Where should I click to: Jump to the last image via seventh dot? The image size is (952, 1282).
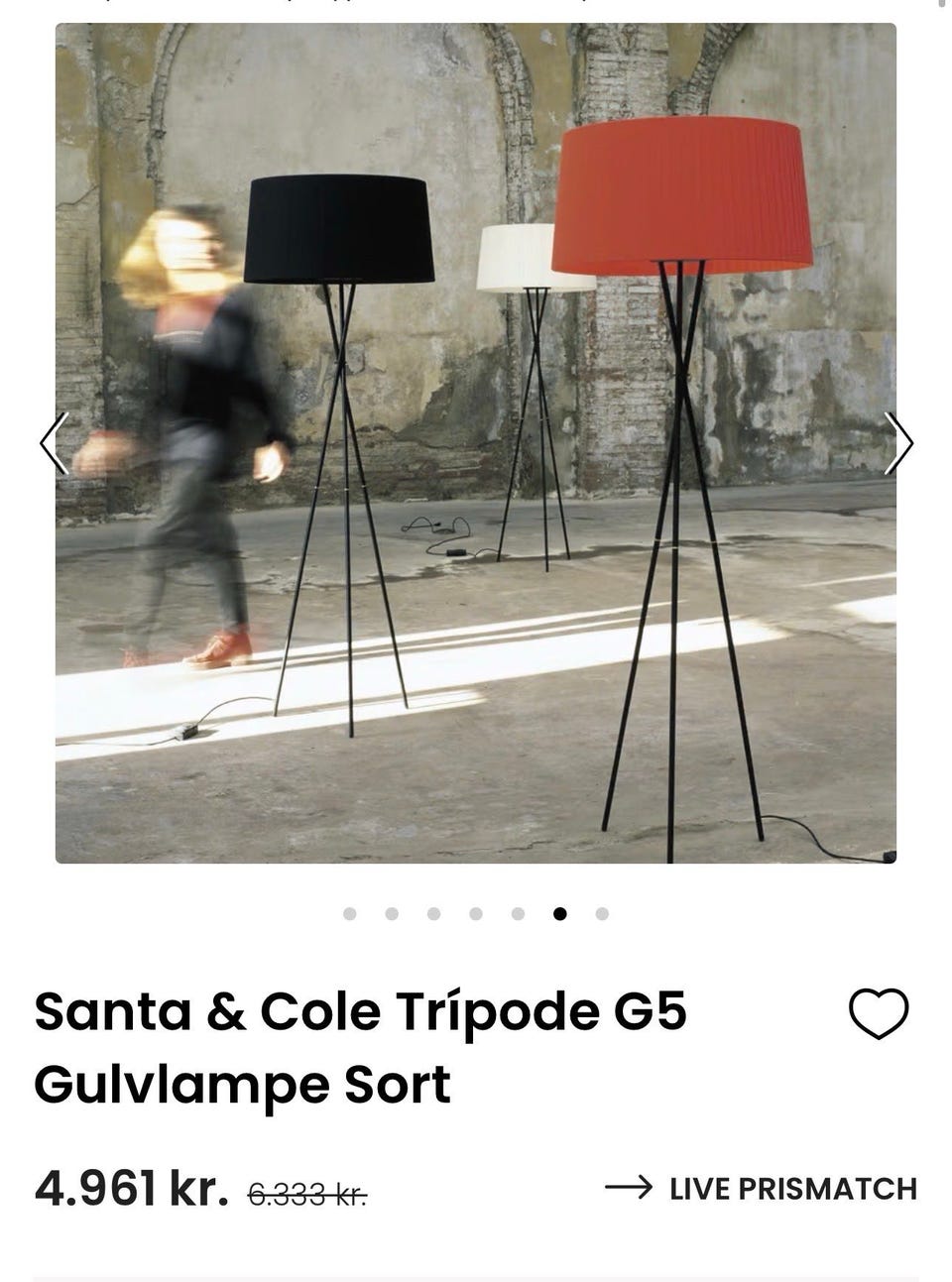pos(602,915)
